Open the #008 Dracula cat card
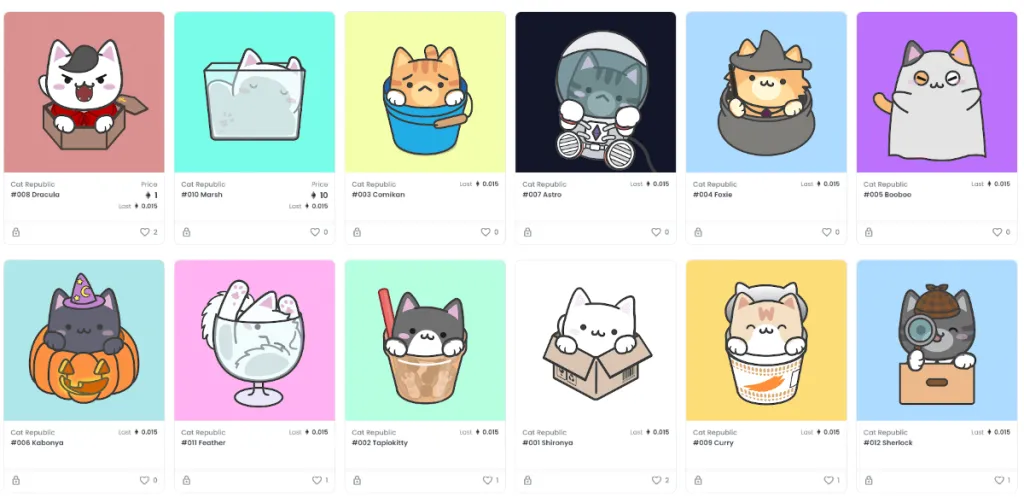Screen dimensions: 1024x497 pyautogui.click(x=84, y=92)
